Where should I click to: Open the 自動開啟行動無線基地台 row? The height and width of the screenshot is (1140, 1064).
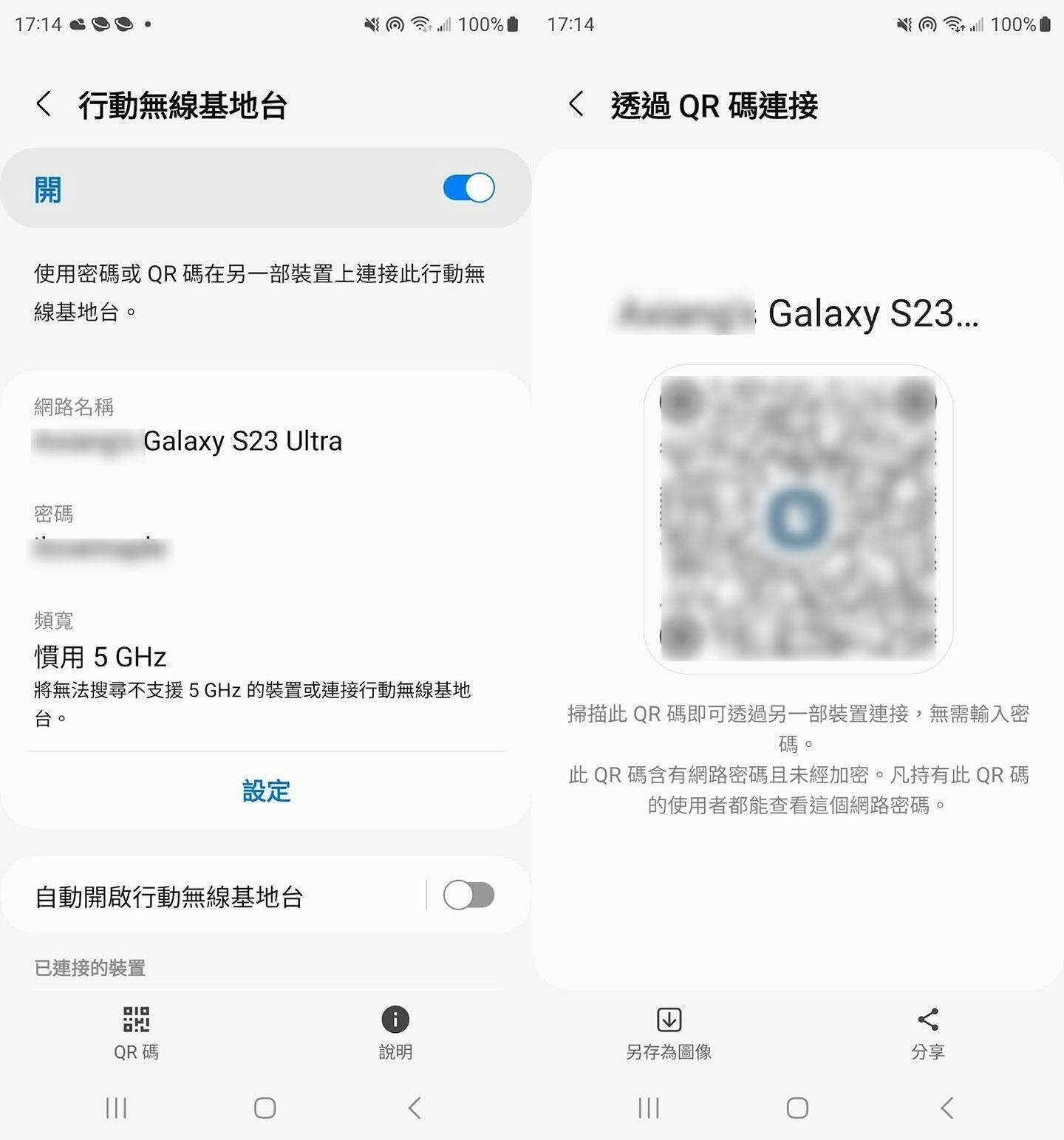[x=170, y=896]
